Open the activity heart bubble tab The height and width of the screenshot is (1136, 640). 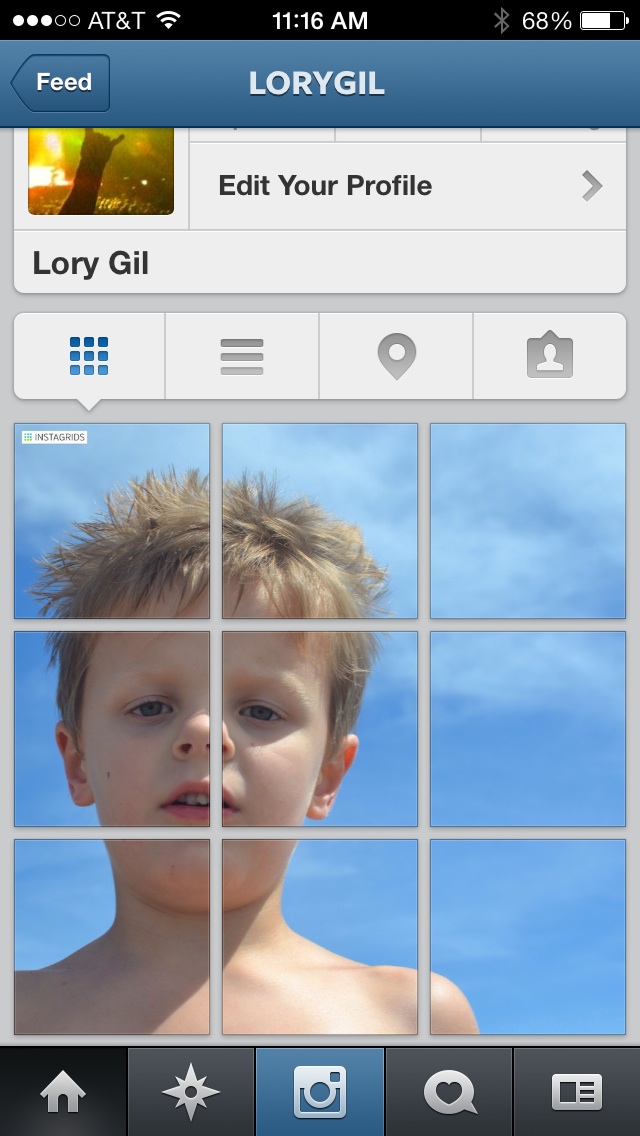point(449,1092)
